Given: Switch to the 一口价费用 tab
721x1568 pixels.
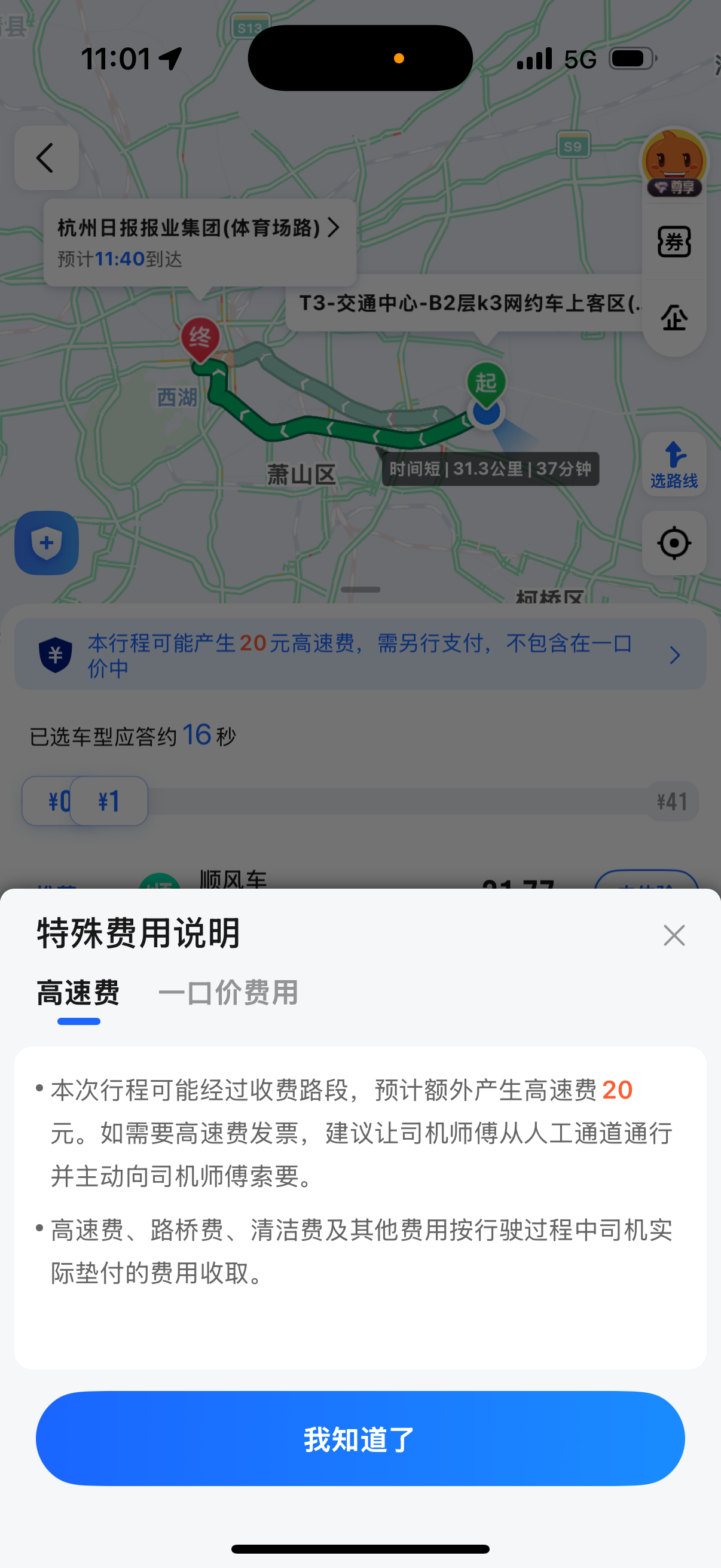Looking at the screenshot, I should pos(228,992).
